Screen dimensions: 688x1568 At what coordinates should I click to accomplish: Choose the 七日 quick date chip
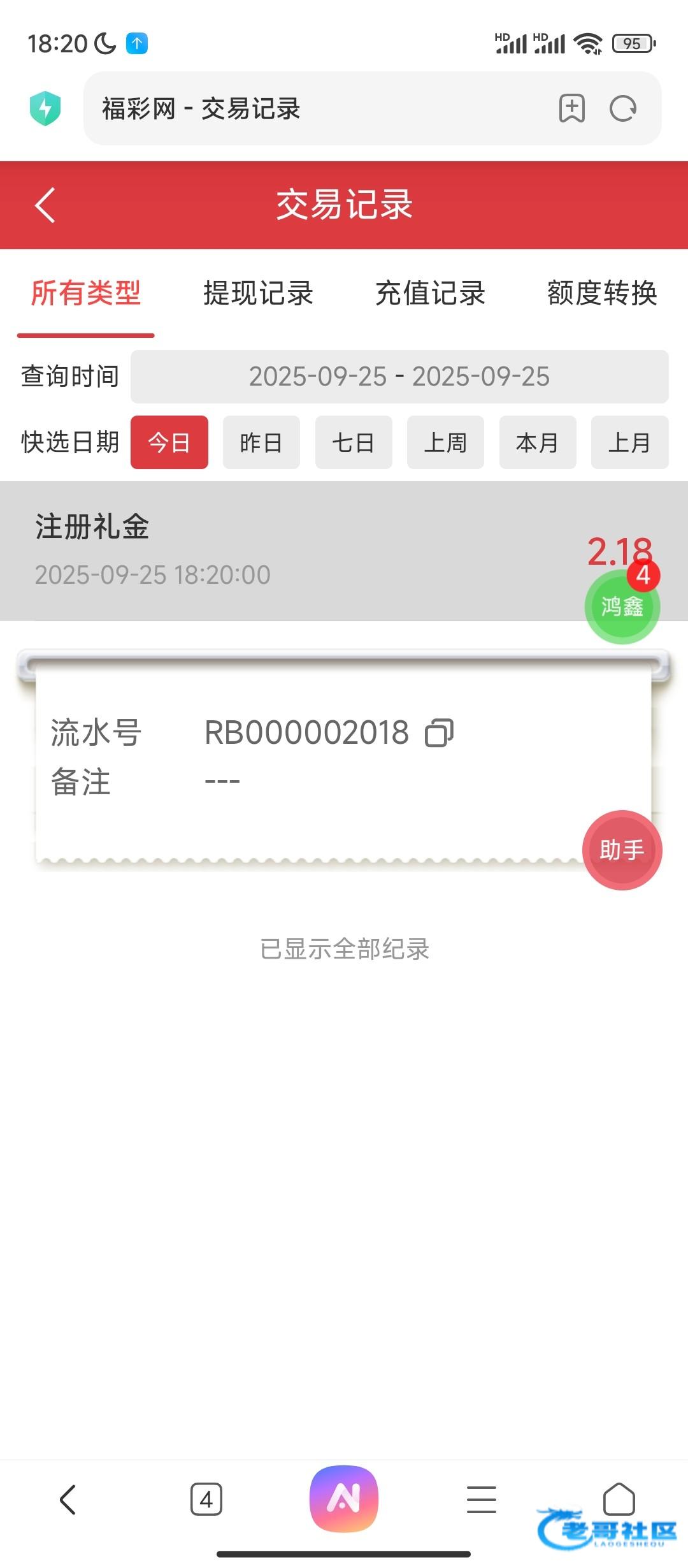[354, 442]
